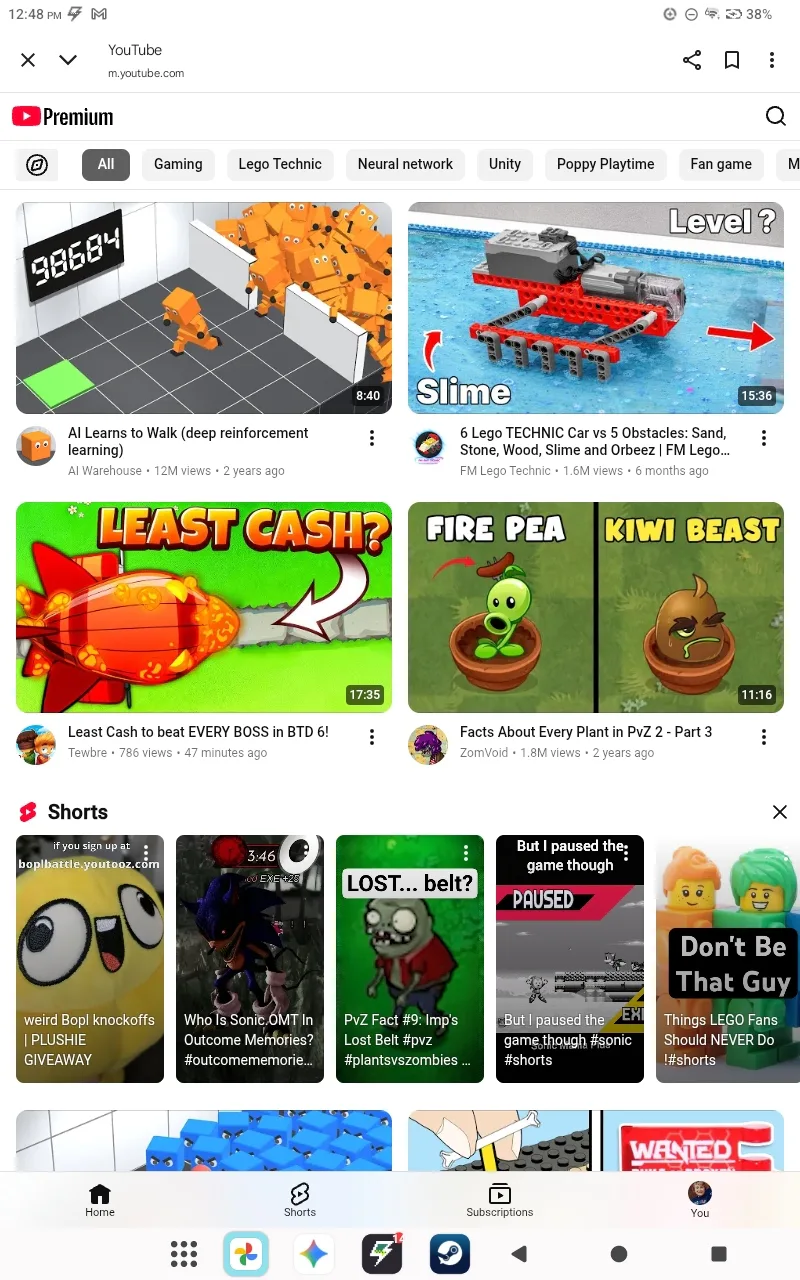Switch to the Subscriptions tab
This screenshot has width=800, height=1280.
click(500, 1199)
